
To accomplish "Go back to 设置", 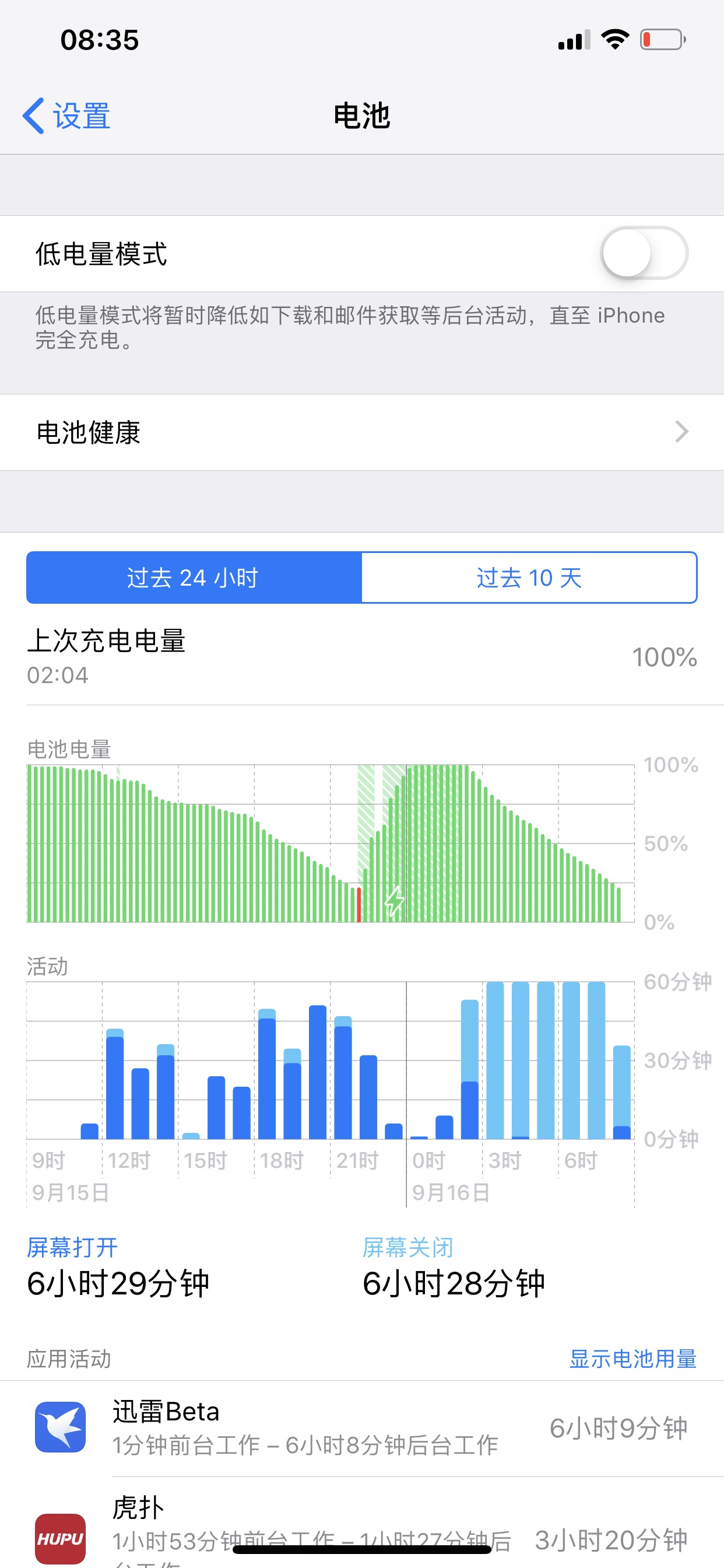I will point(66,116).
